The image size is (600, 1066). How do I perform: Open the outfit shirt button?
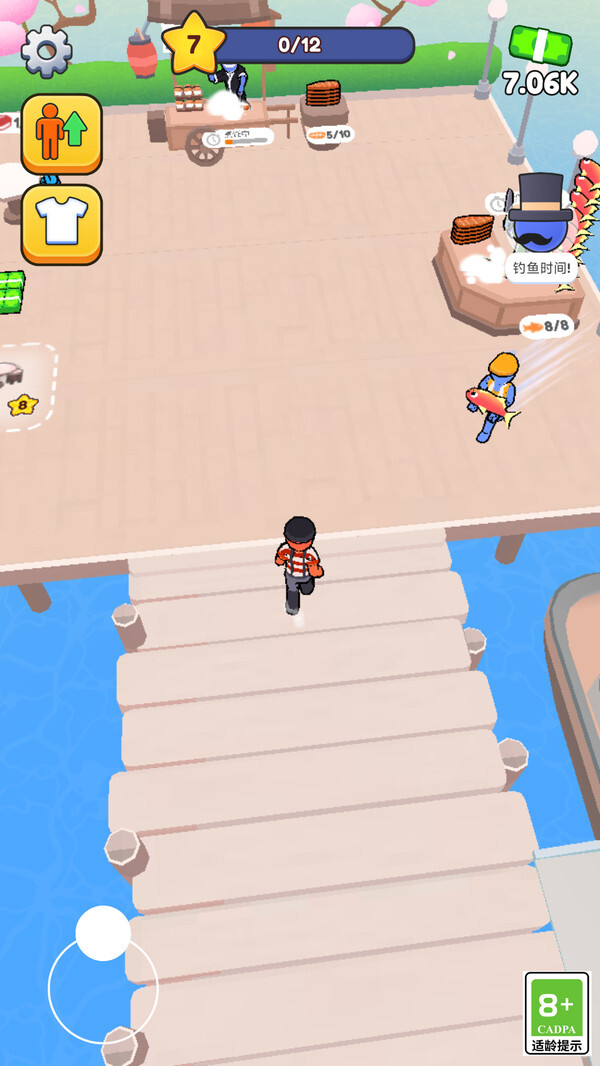coord(61,224)
